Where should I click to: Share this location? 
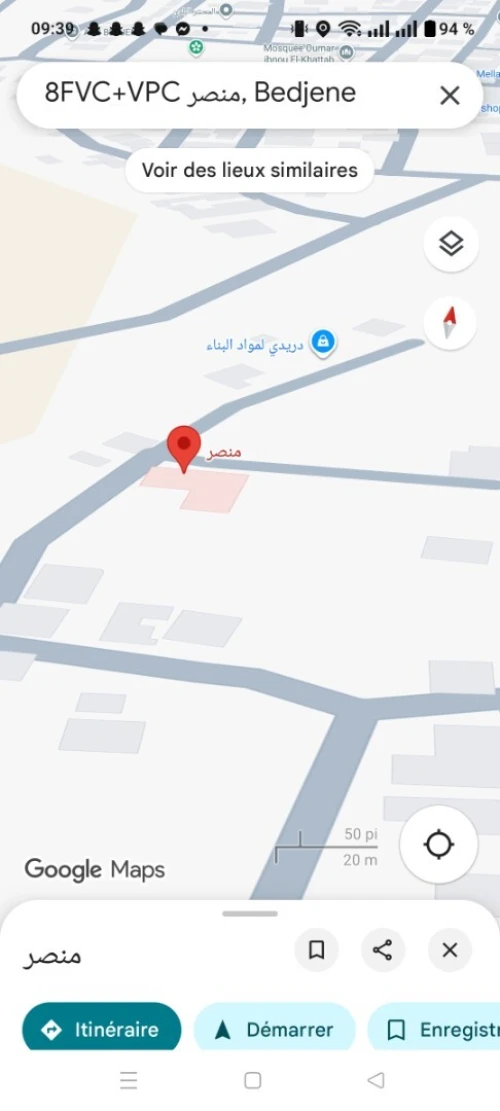(382, 949)
